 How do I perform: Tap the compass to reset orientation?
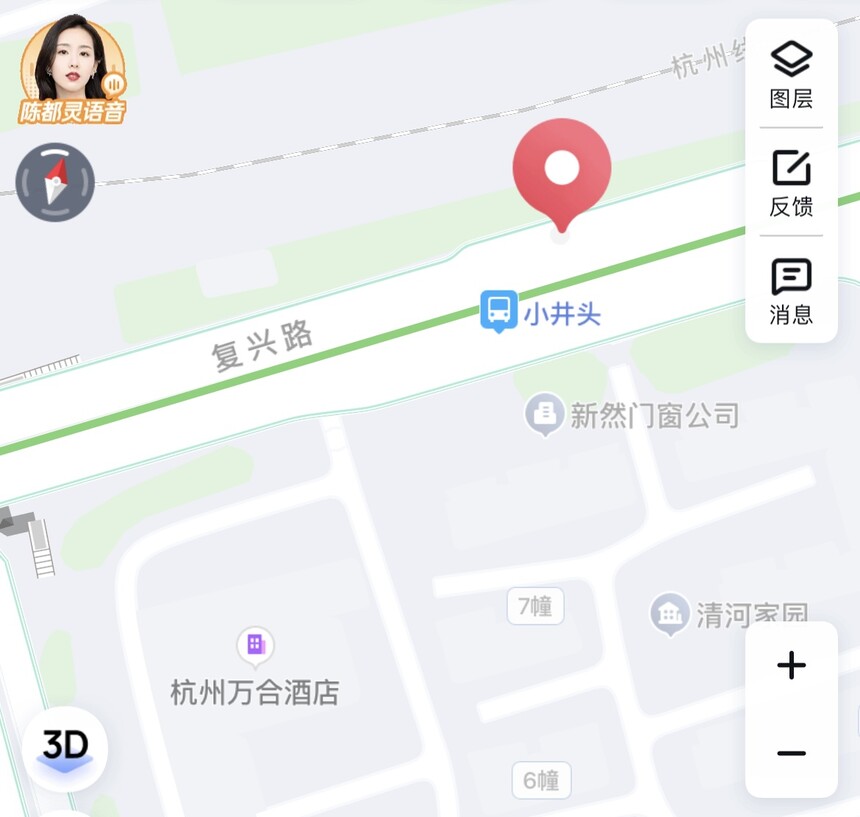55,182
